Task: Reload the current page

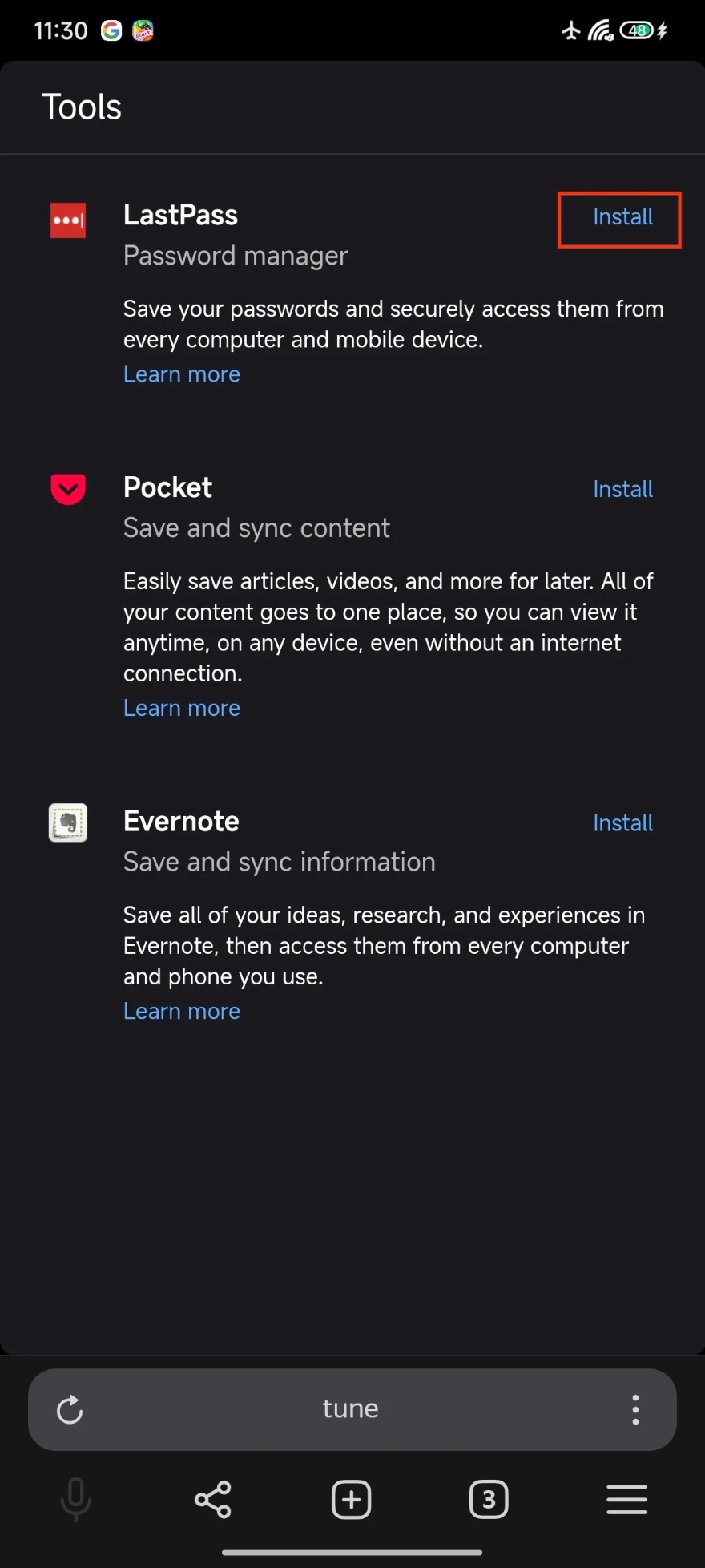Action: click(x=70, y=1409)
